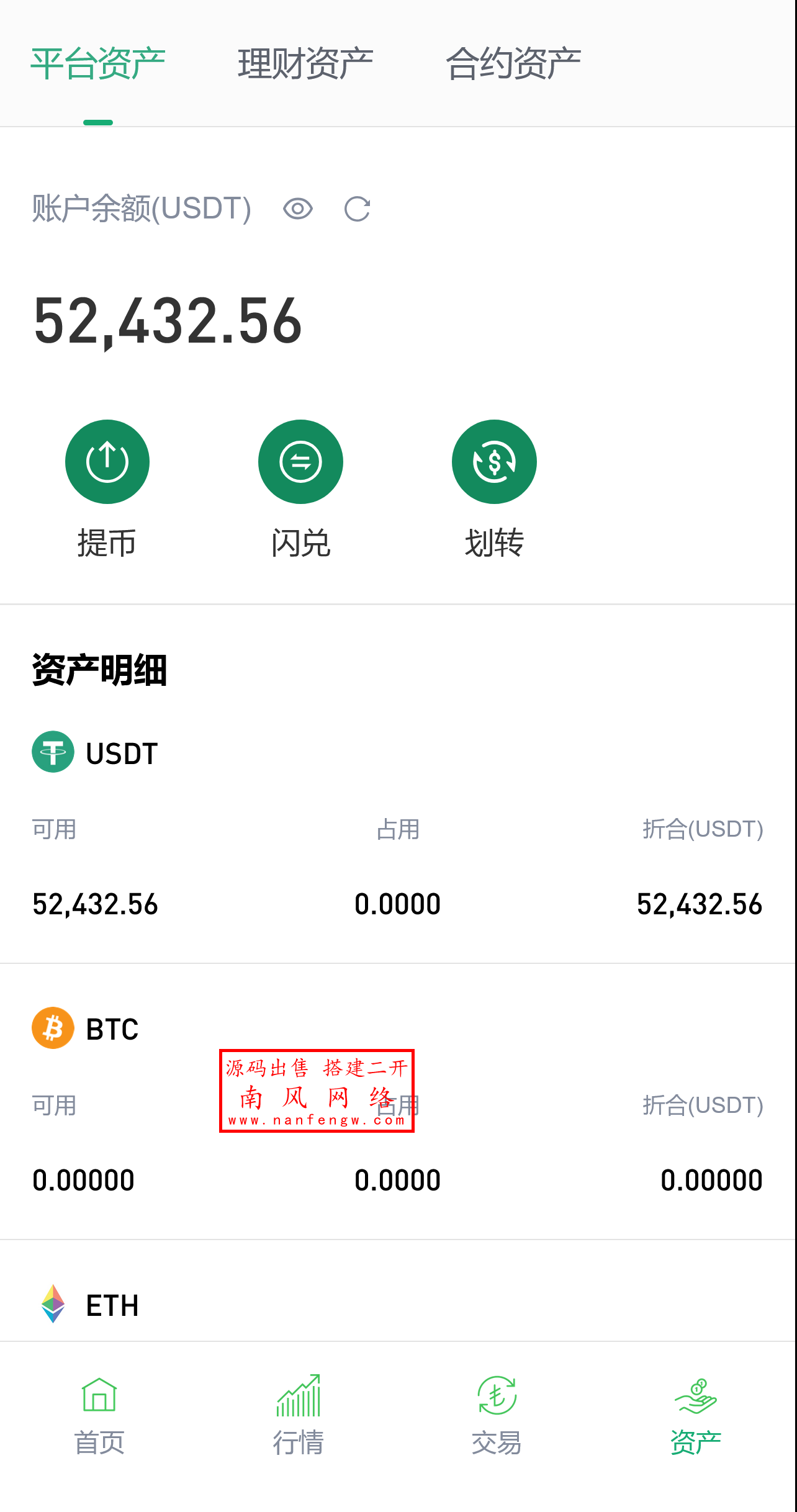Screen dimensions: 797x1512
Task: Tap the account balance amount 52,432.56
Action: tap(166, 320)
